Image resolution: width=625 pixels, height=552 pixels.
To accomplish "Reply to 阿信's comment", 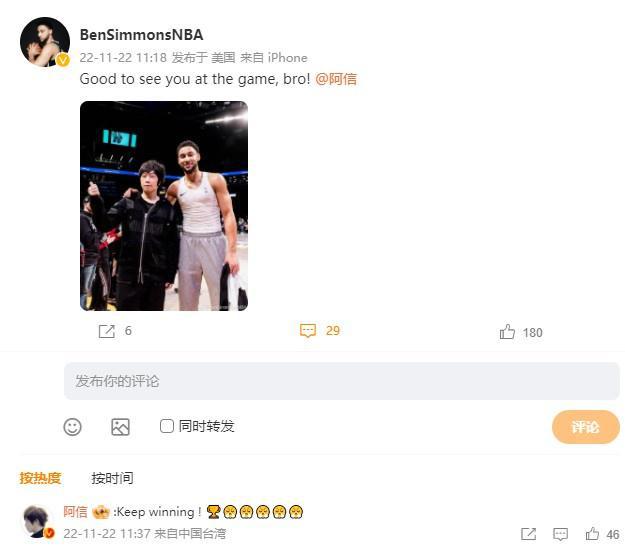I will click(x=560, y=534).
